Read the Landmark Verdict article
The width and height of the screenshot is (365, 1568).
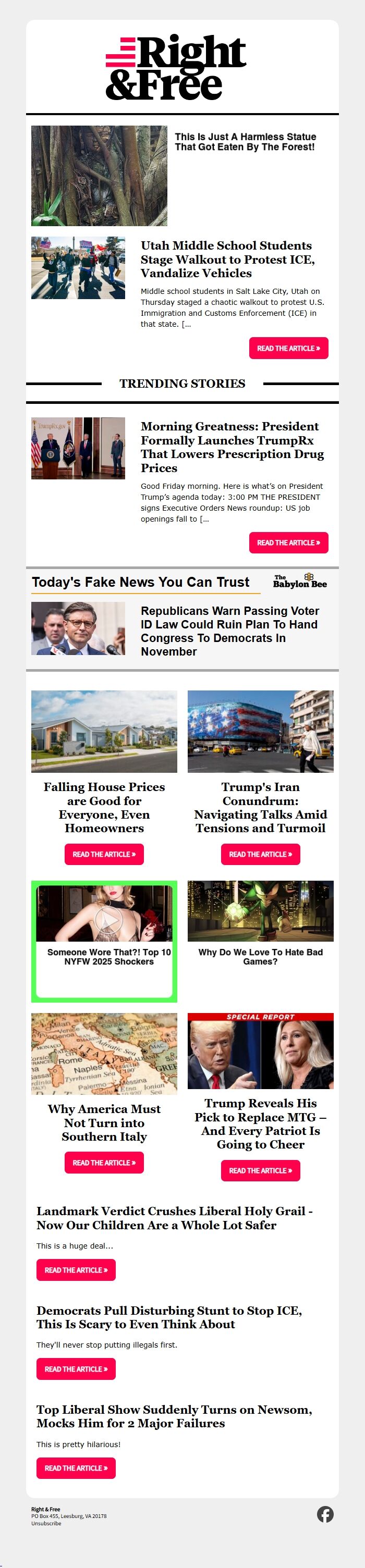coord(76,1270)
